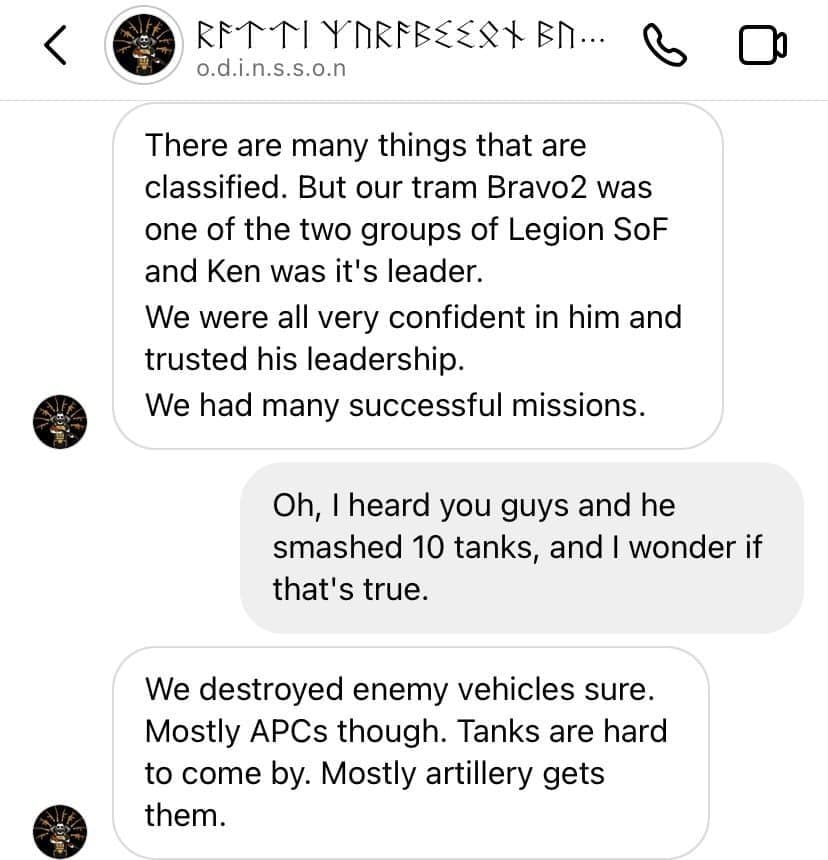Start a video call with o.d.i.n.s.s.o.n
828x860 pixels.
coord(763,46)
